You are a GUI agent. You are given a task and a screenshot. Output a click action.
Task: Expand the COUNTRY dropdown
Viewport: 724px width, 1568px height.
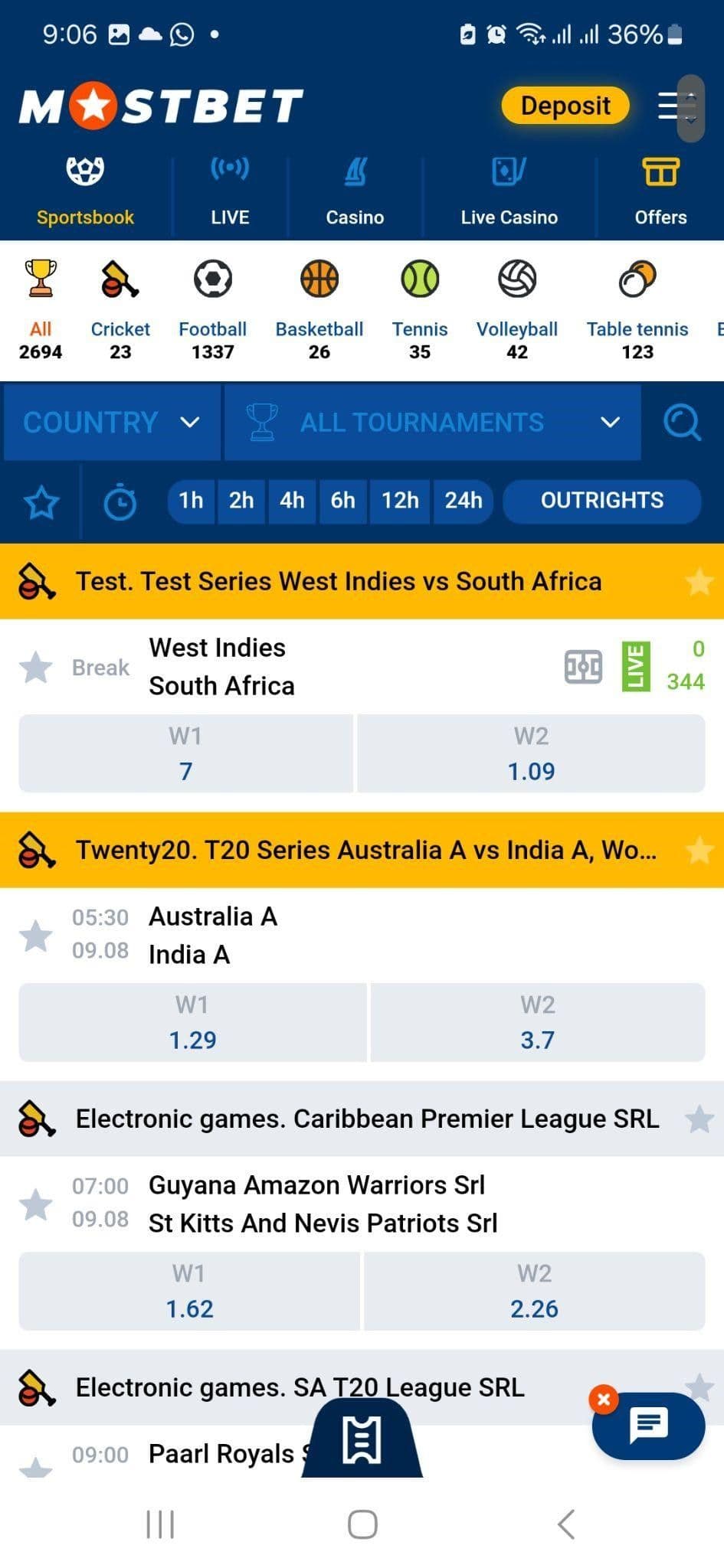pyautogui.click(x=112, y=423)
